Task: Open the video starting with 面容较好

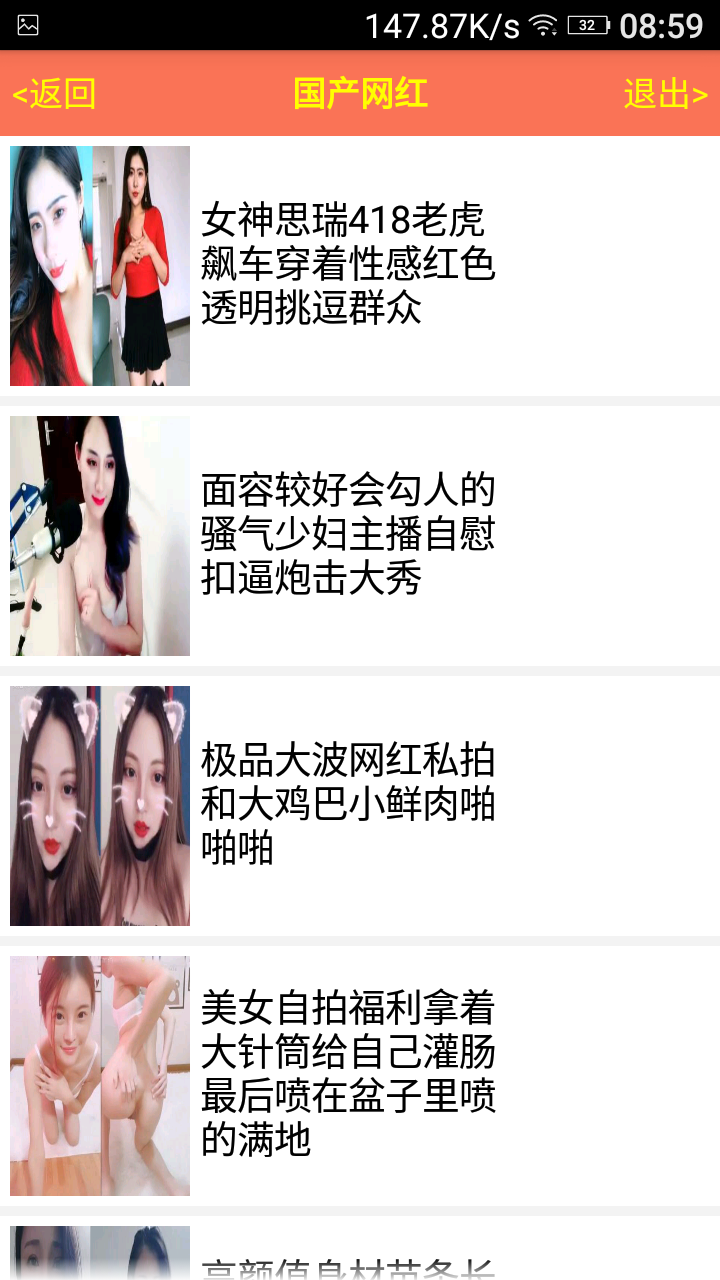Action: pyautogui.click(x=348, y=534)
